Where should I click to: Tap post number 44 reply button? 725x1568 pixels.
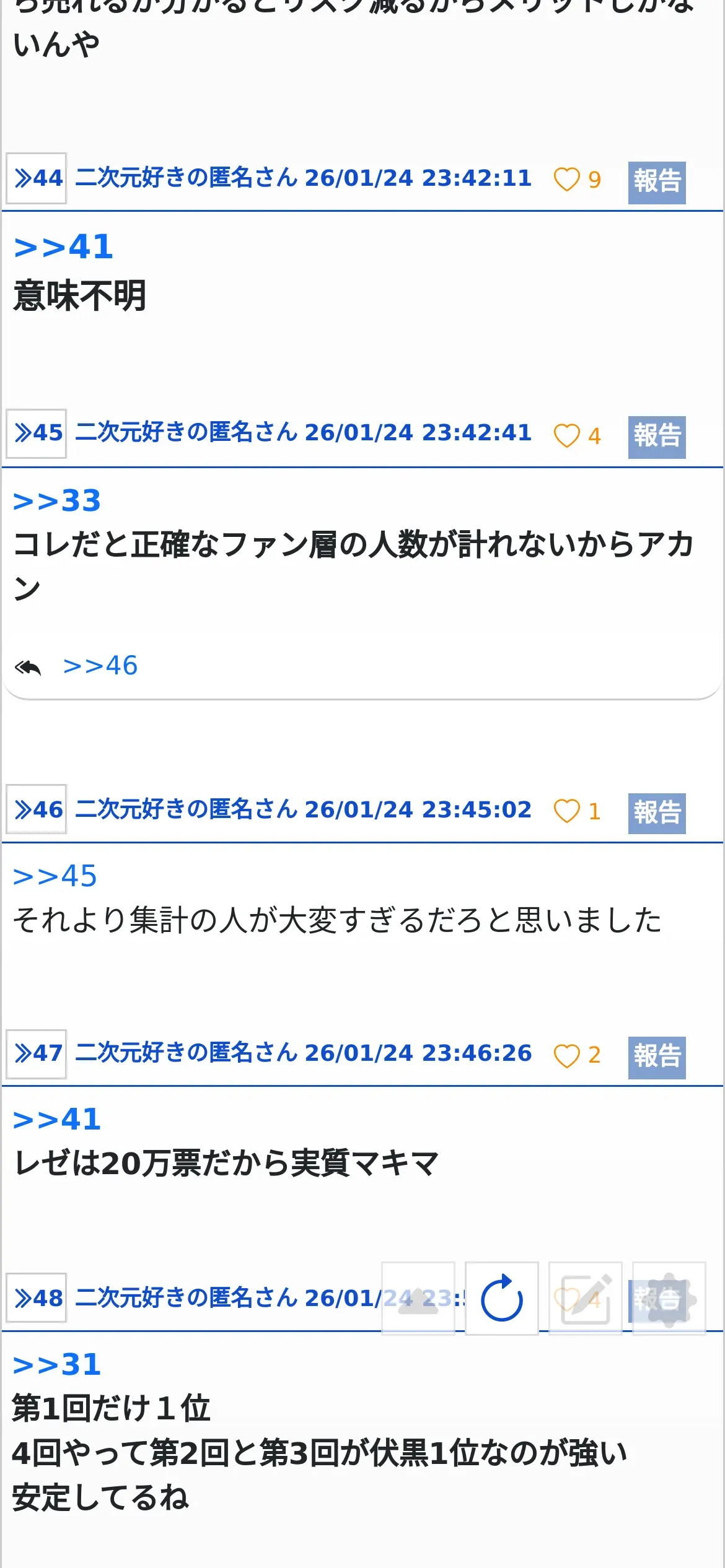37,178
